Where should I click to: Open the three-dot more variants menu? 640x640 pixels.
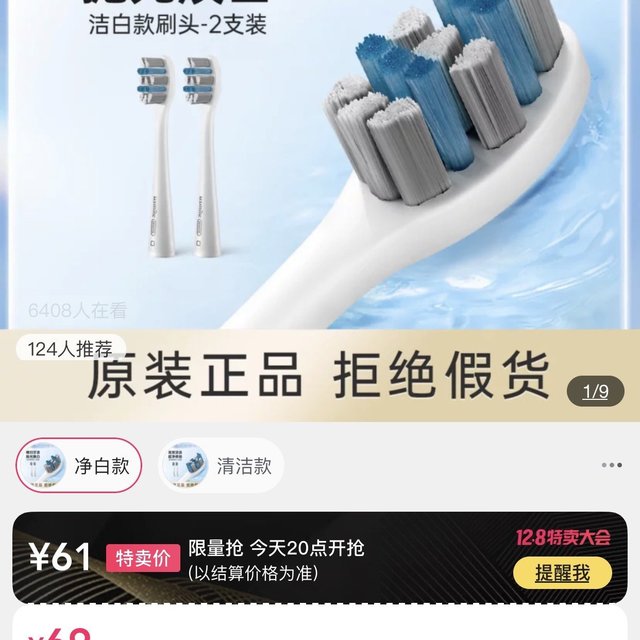point(611,465)
